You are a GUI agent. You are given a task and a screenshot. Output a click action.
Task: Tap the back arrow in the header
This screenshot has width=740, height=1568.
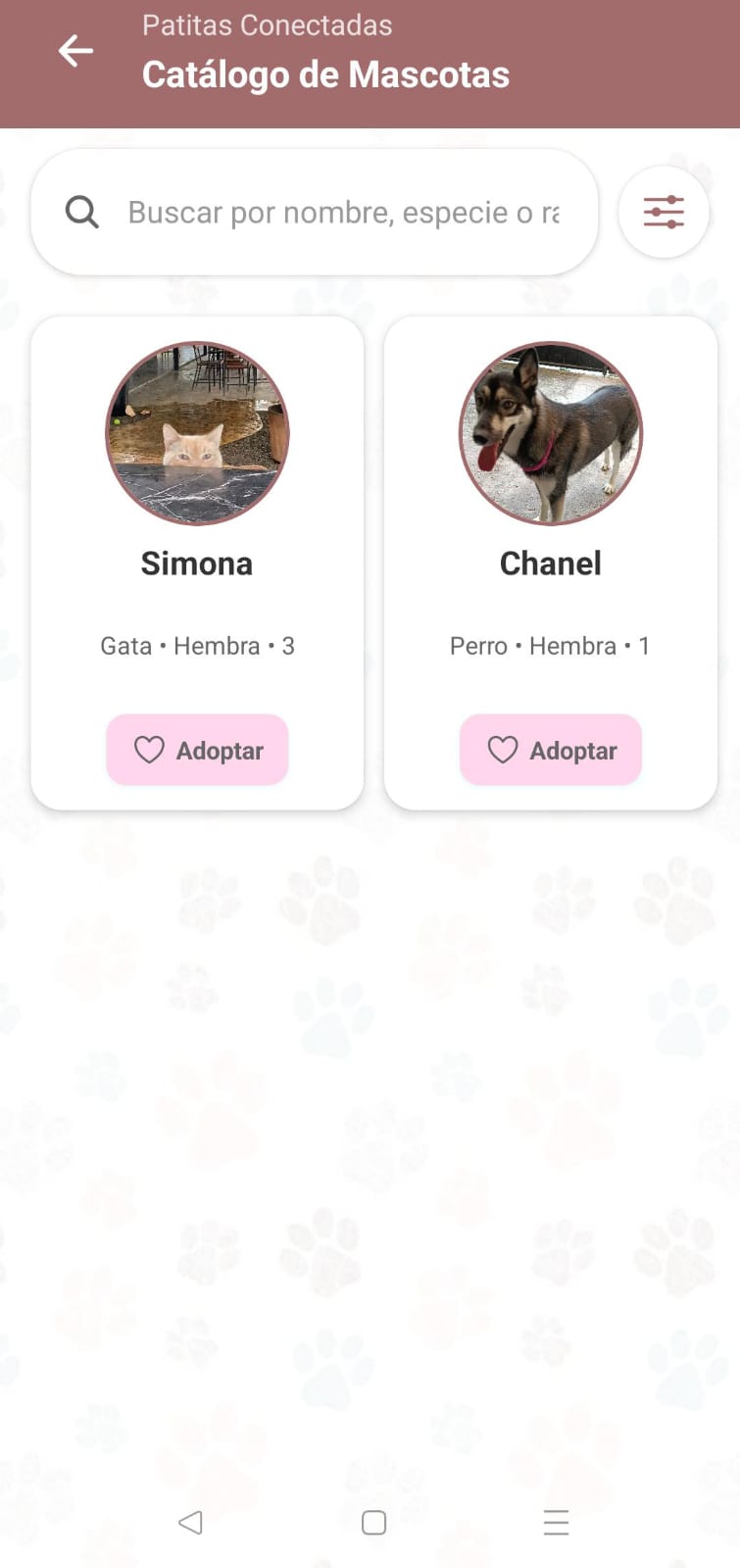pyautogui.click(x=75, y=51)
